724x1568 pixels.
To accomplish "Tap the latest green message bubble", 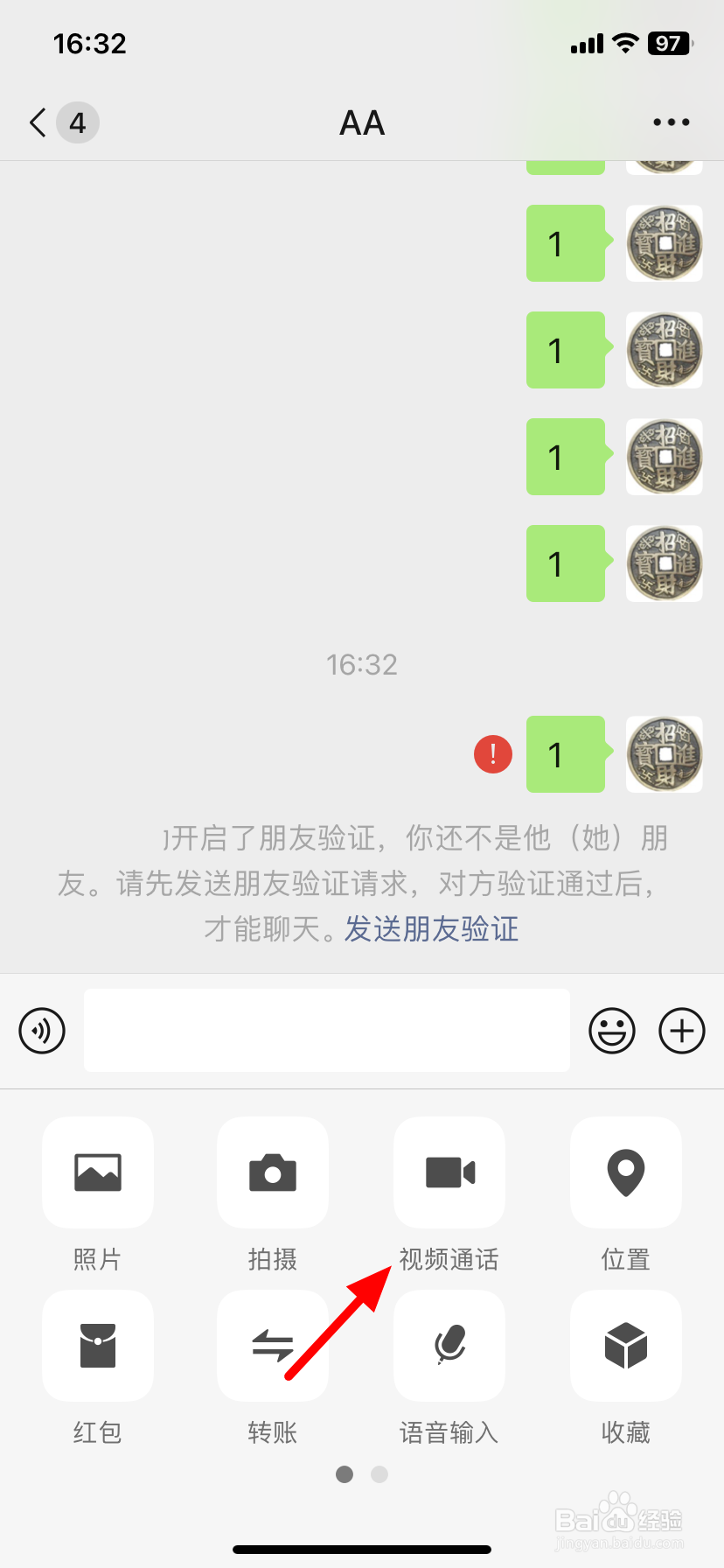I will tap(565, 754).
